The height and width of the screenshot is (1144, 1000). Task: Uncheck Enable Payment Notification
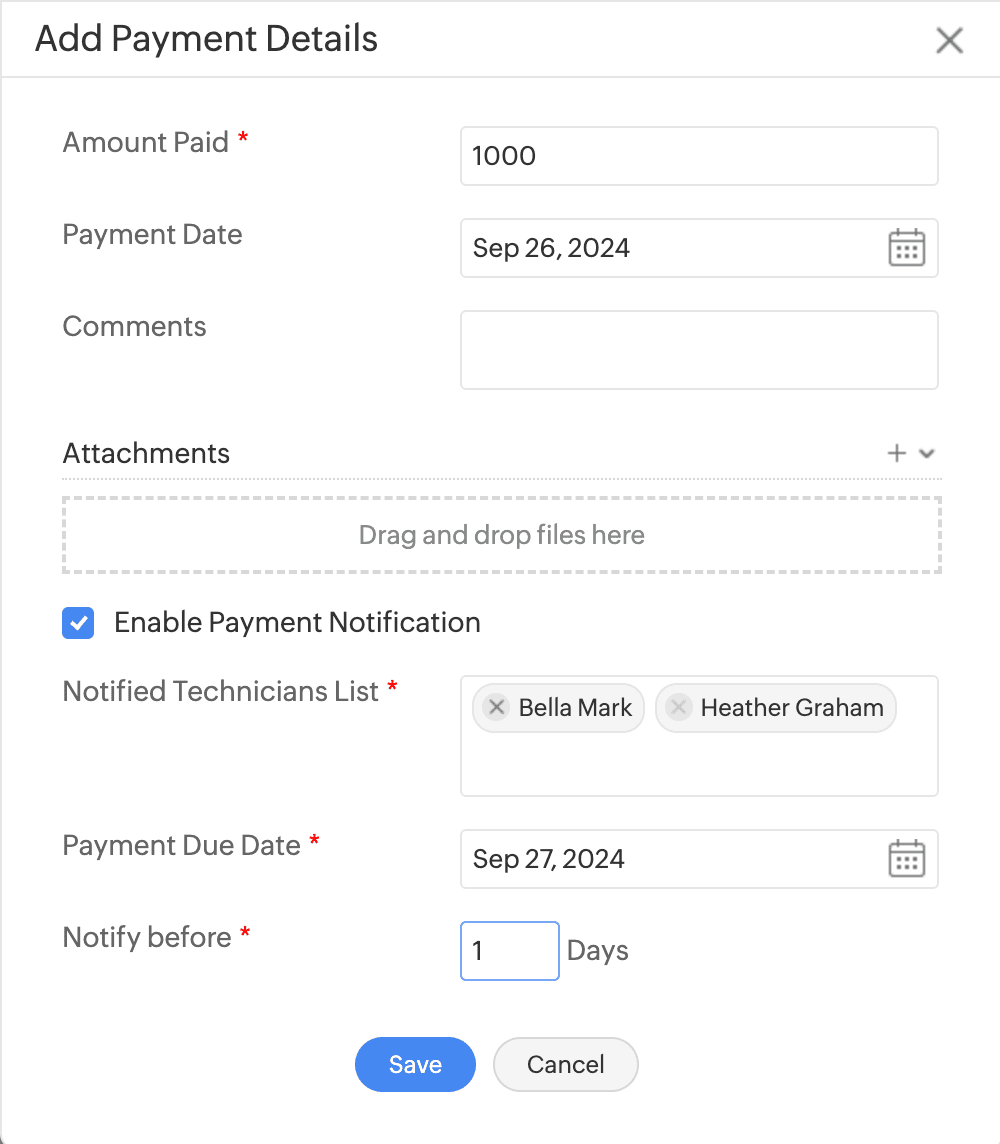pos(78,623)
